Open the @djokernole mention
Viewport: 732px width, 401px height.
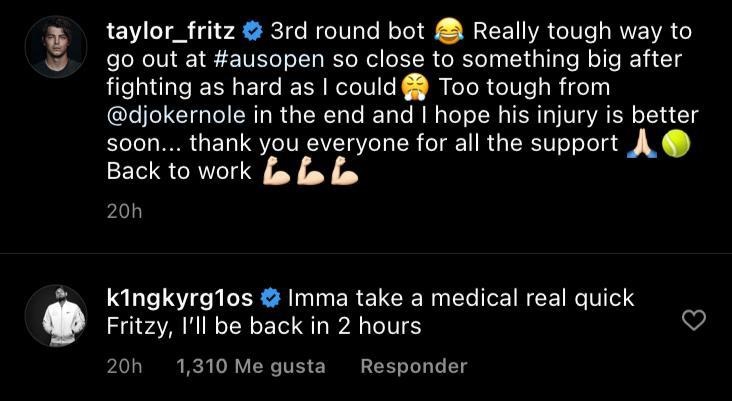pos(184,115)
